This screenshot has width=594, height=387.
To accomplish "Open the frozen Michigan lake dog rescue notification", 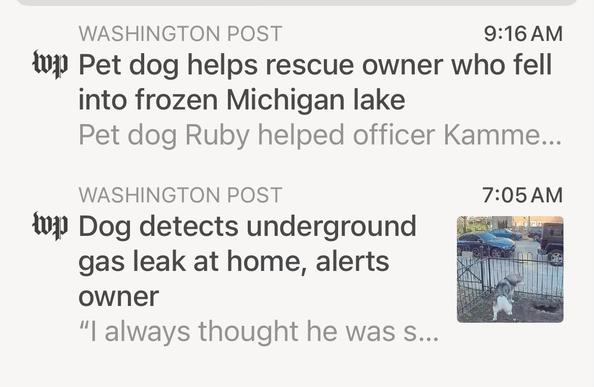I will pos(297,86).
